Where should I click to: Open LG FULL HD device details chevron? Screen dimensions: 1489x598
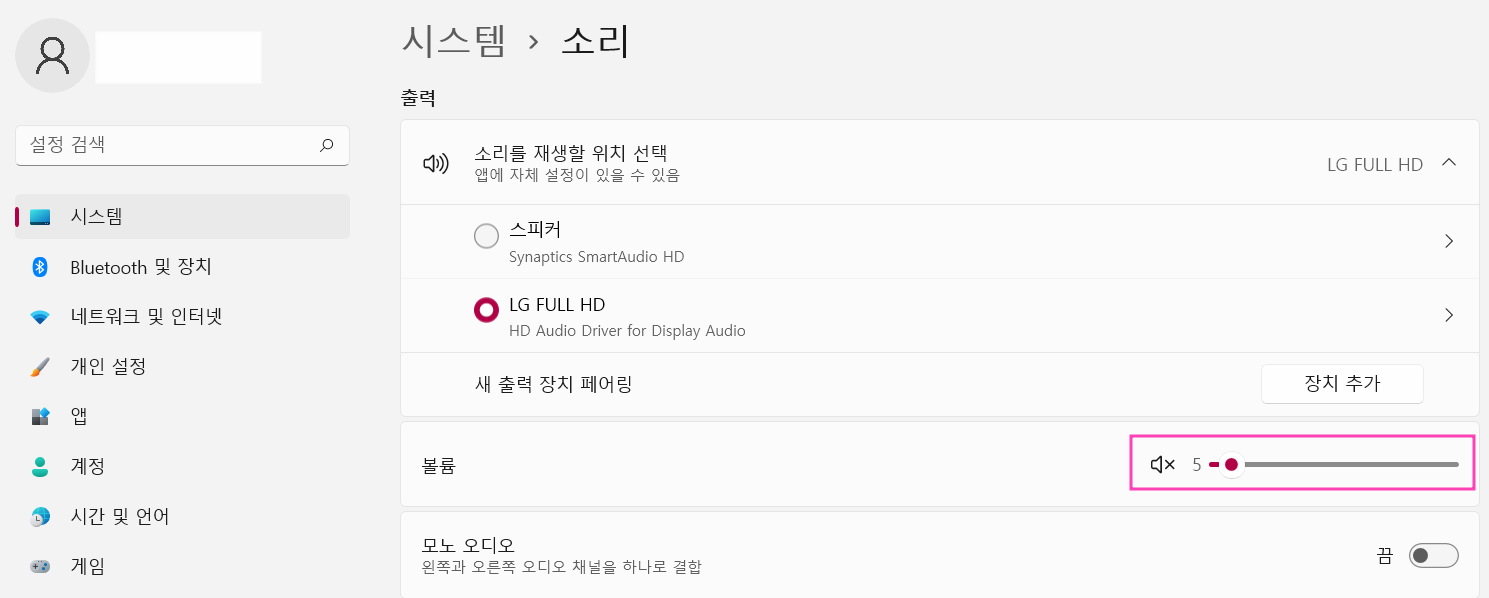click(x=1448, y=315)
